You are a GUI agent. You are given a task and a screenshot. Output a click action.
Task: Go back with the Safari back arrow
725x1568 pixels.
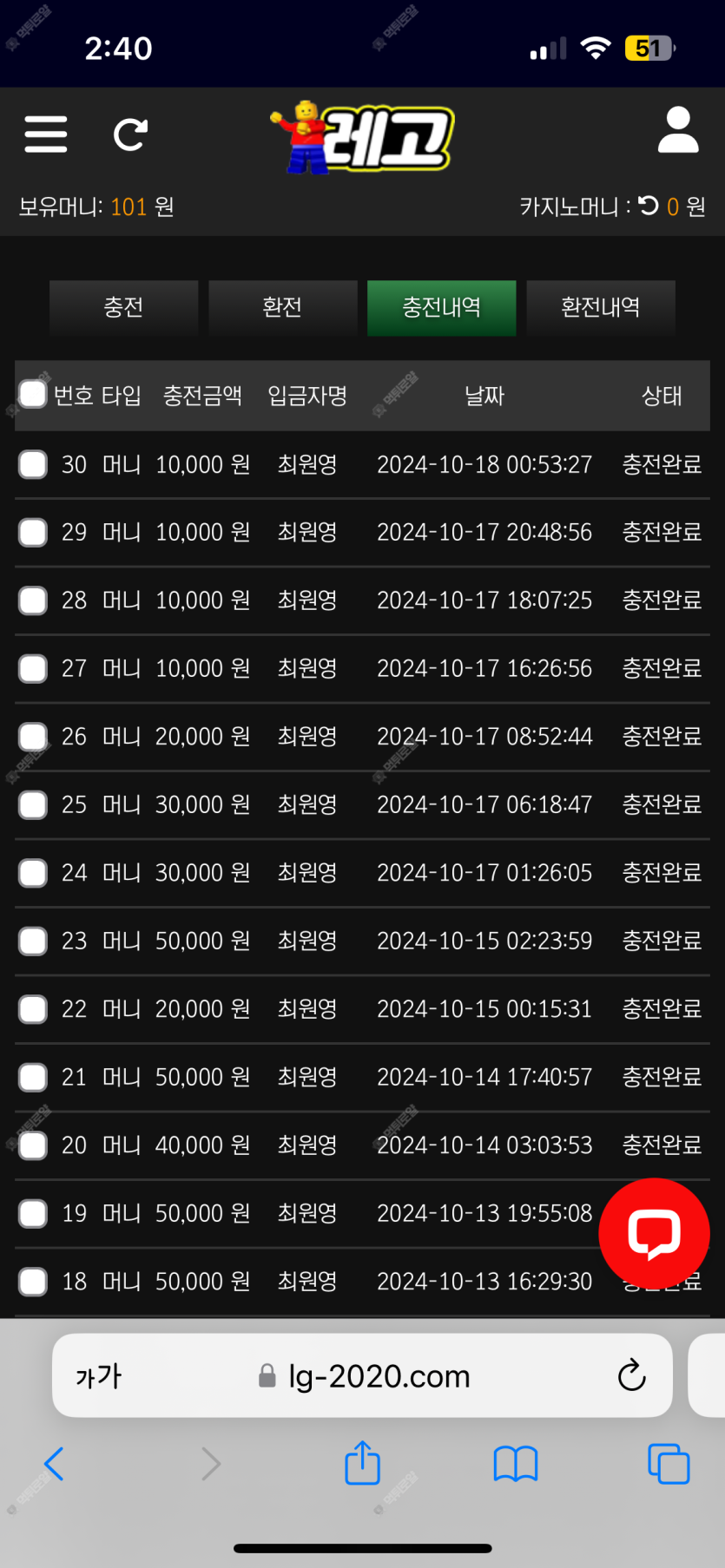point(54,1464)
